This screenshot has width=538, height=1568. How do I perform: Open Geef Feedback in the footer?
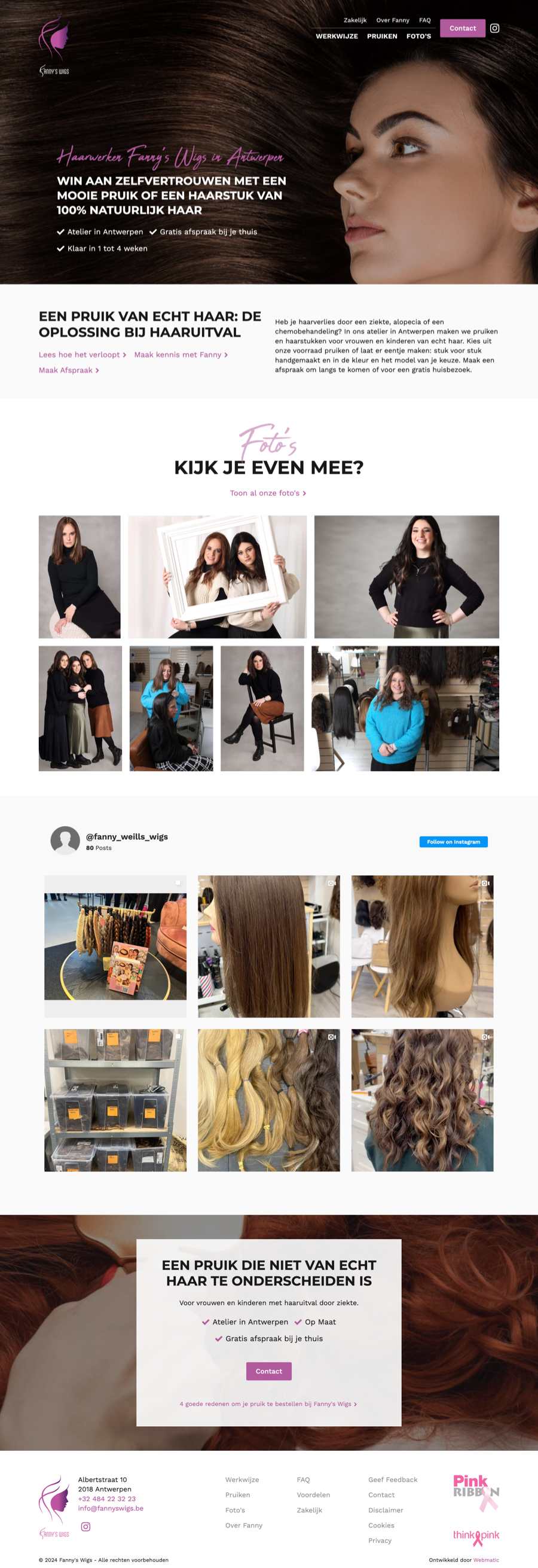[x=392, y=1479]
